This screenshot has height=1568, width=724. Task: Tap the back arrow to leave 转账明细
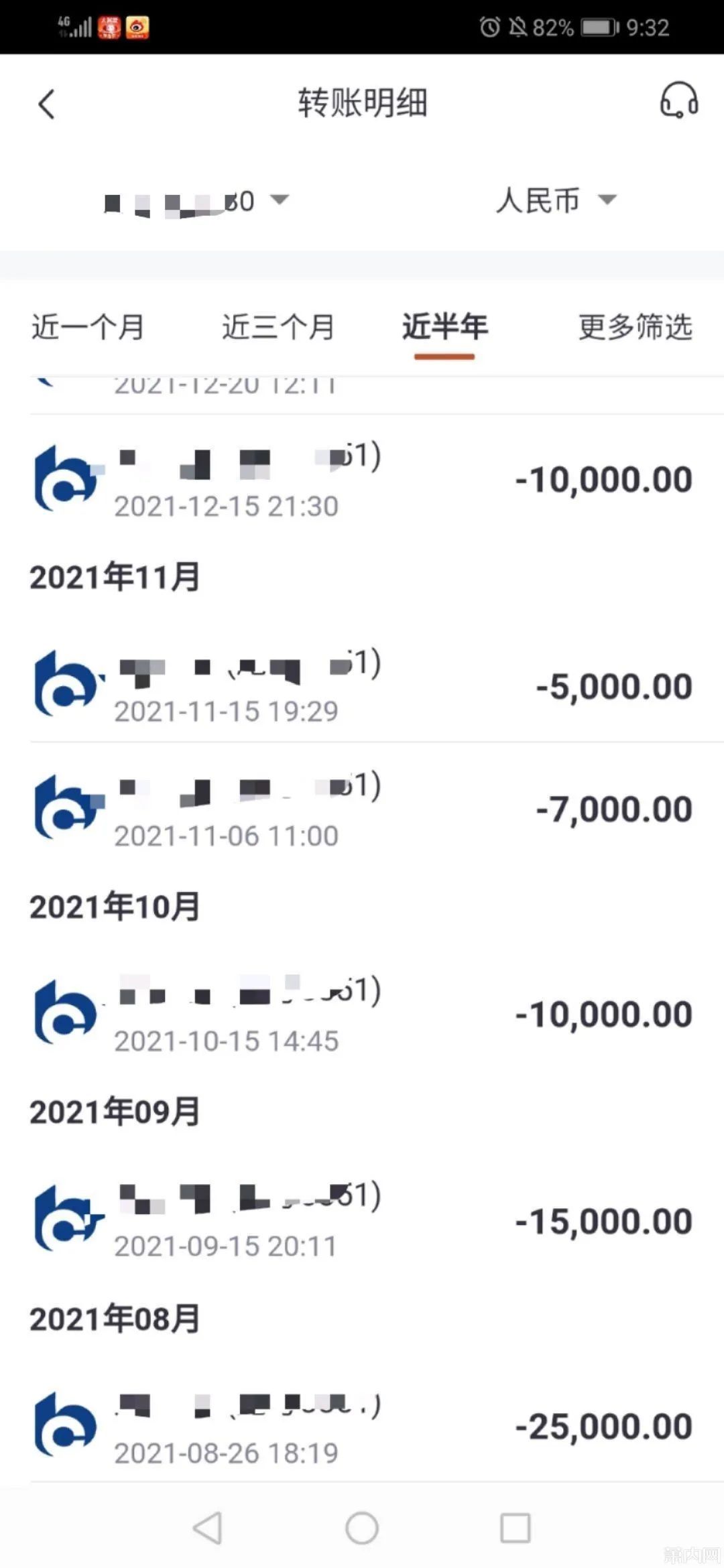[x=46, y=104]
